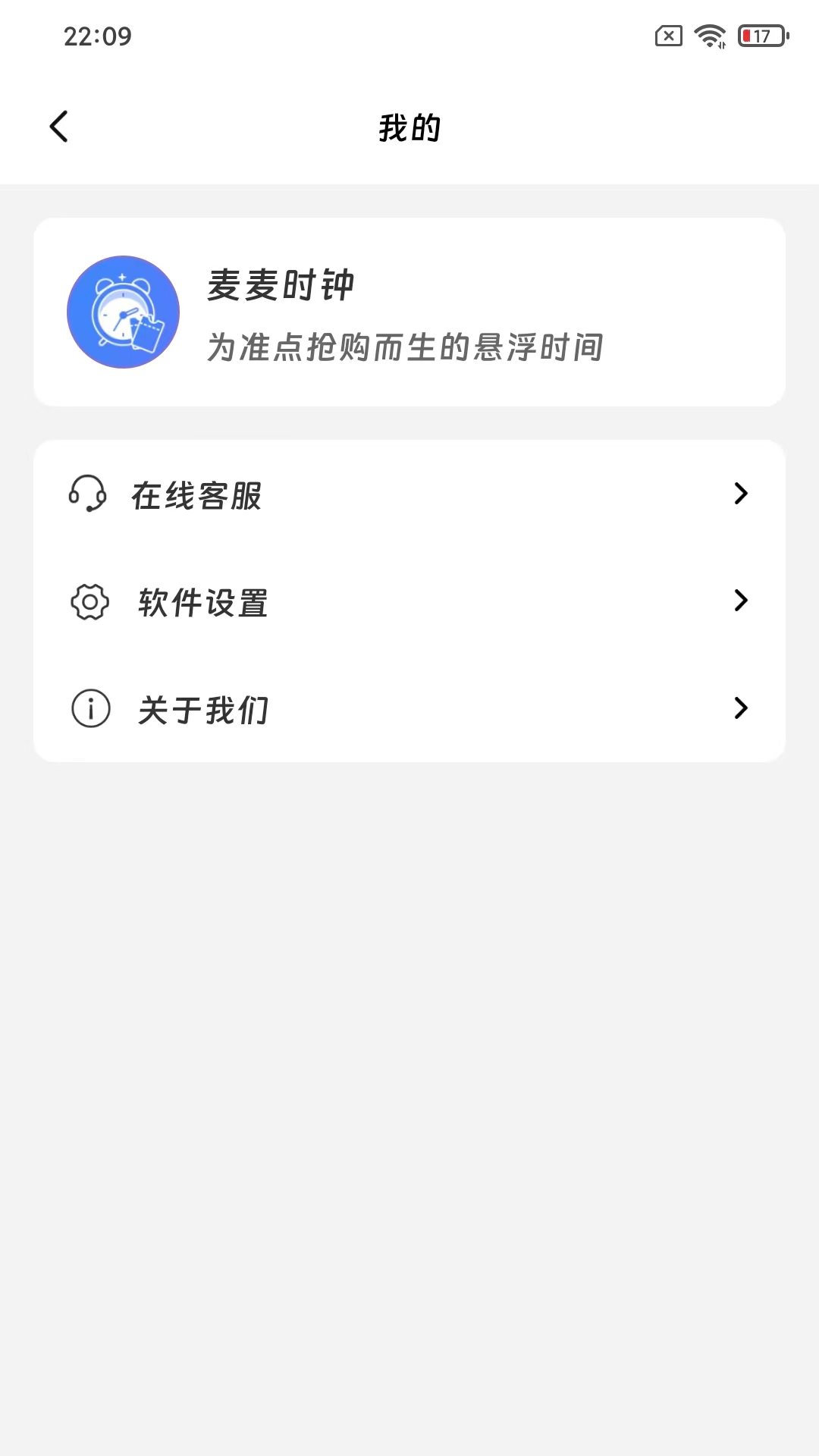Open 在线客服 online support
The width and height of the screenshot is (819, 1456).
[409, 494]
